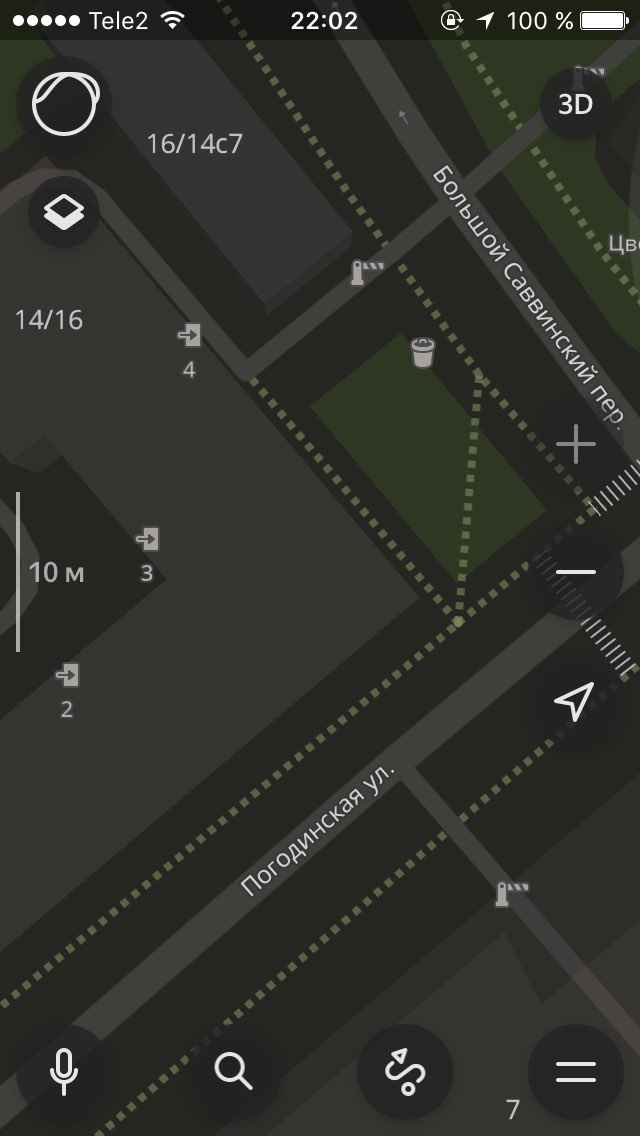Select building entrance number 4
The image size is (640, 1136).
point(189,335)
